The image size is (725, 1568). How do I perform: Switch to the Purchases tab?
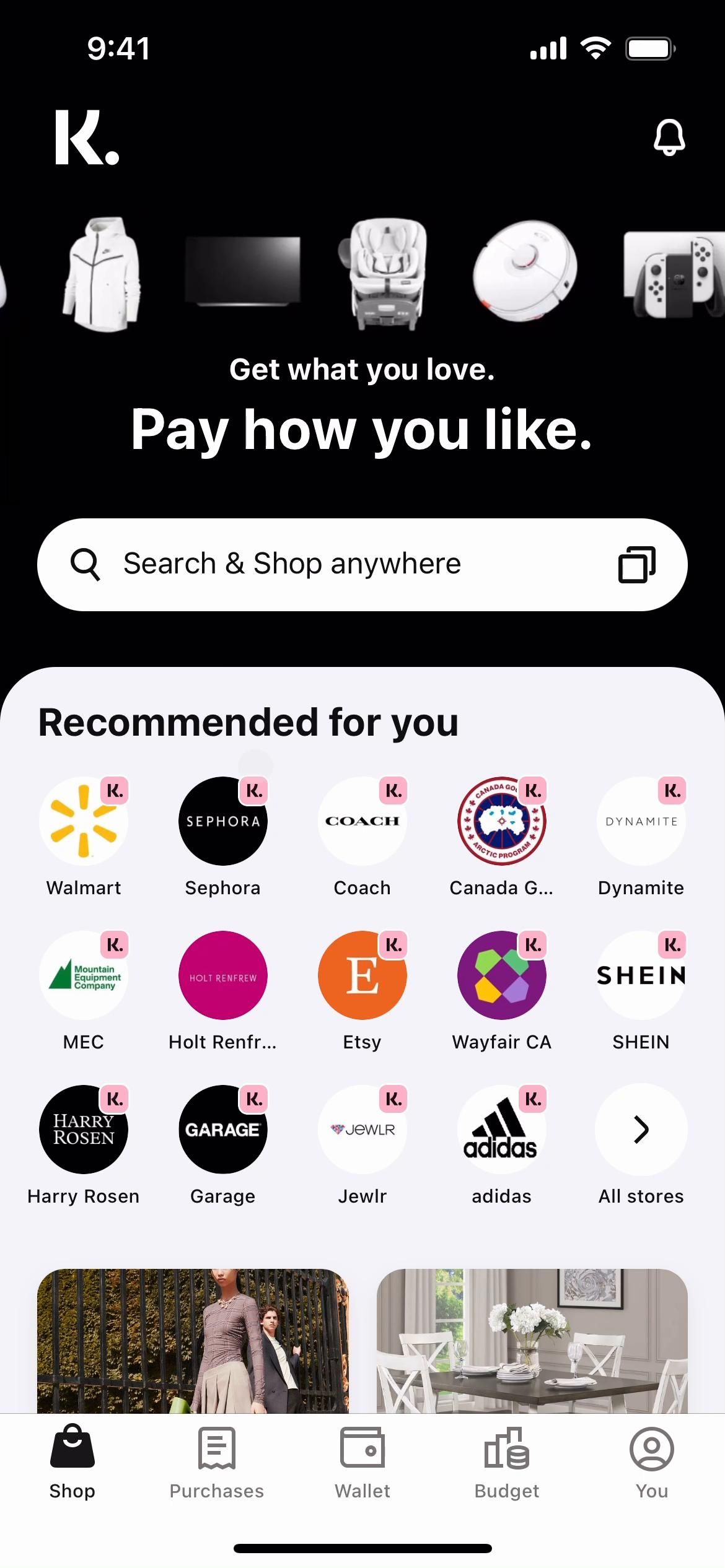[217, 1463]
